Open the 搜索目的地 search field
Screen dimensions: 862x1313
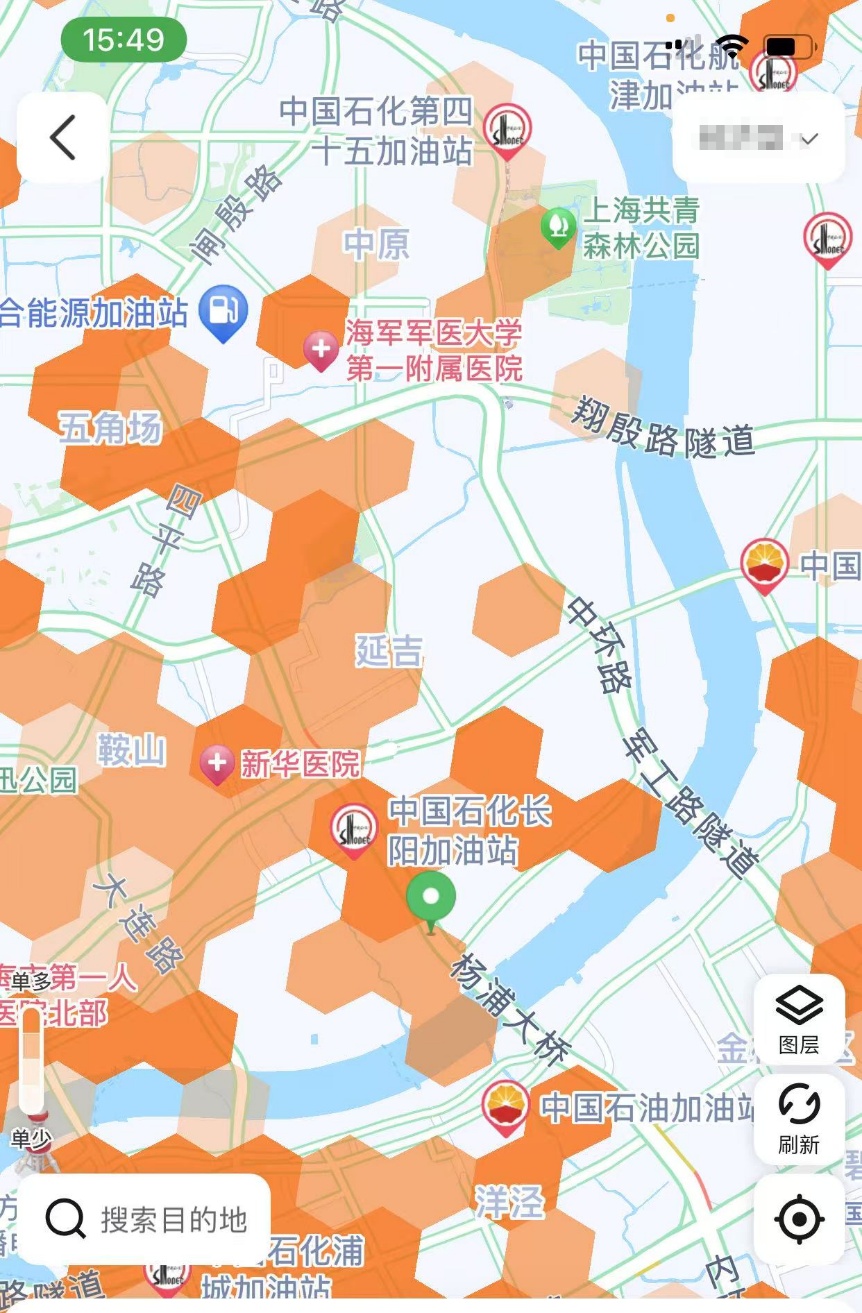146,1219
